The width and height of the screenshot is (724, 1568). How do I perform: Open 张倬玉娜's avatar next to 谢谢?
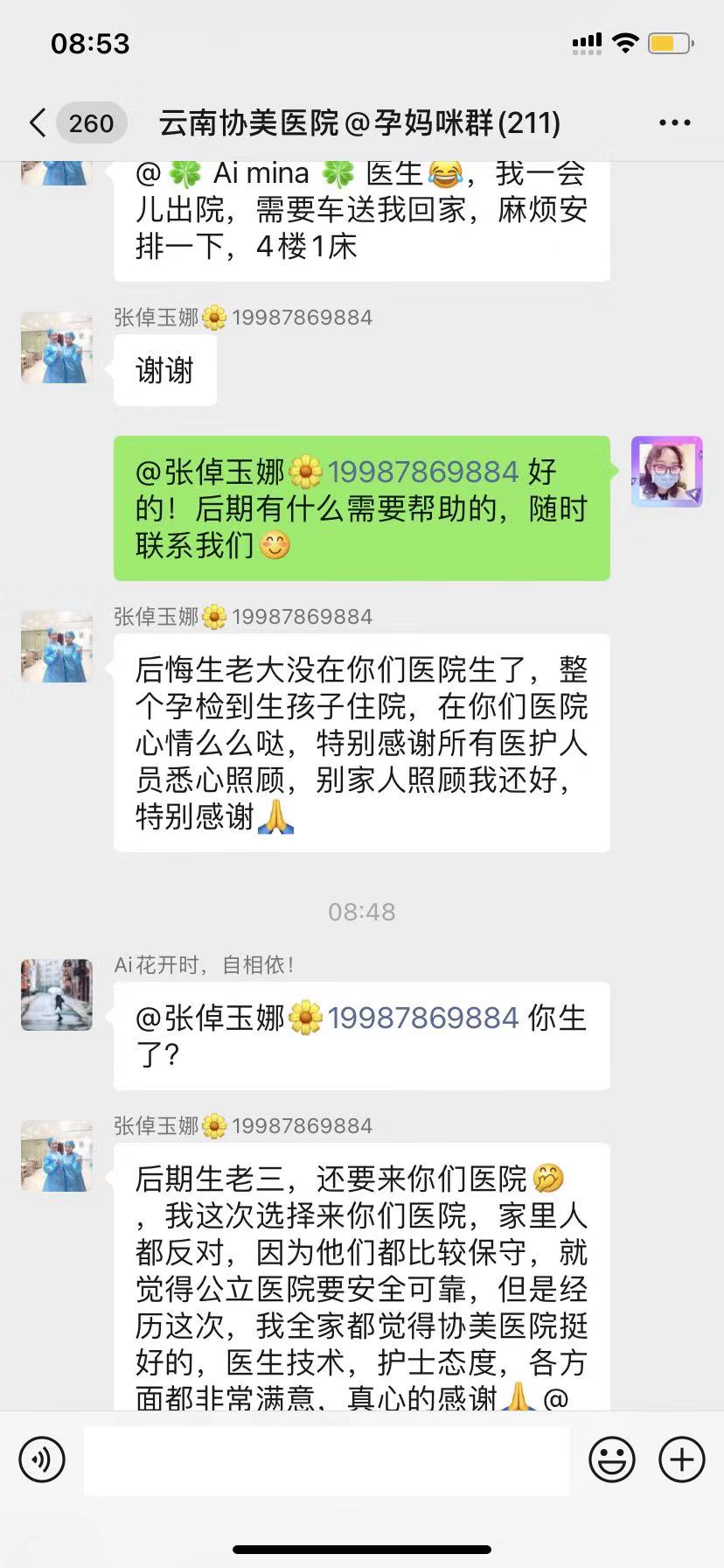coord(57,347)
